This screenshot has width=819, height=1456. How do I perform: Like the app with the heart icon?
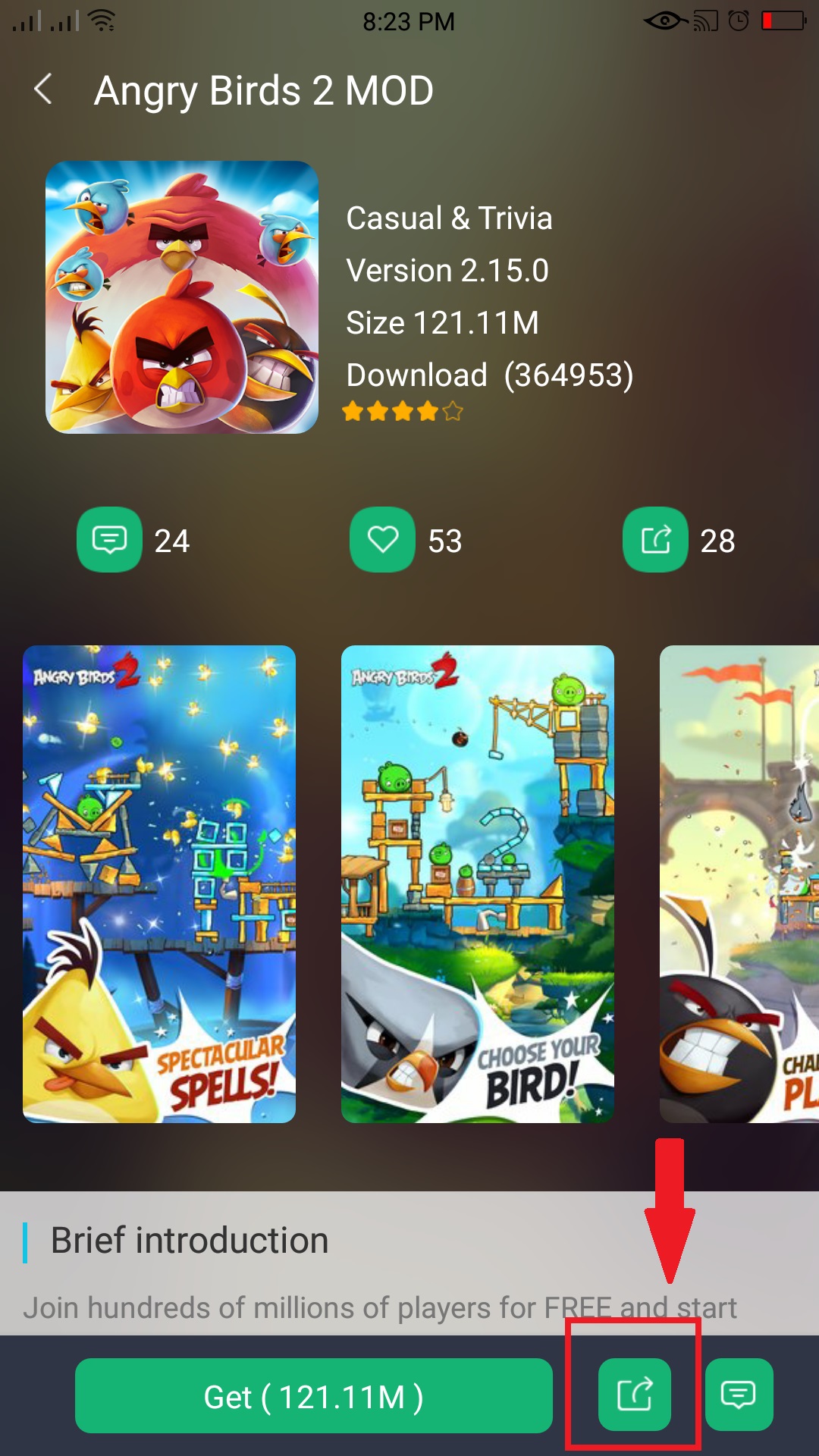click(x=382, y=539)
